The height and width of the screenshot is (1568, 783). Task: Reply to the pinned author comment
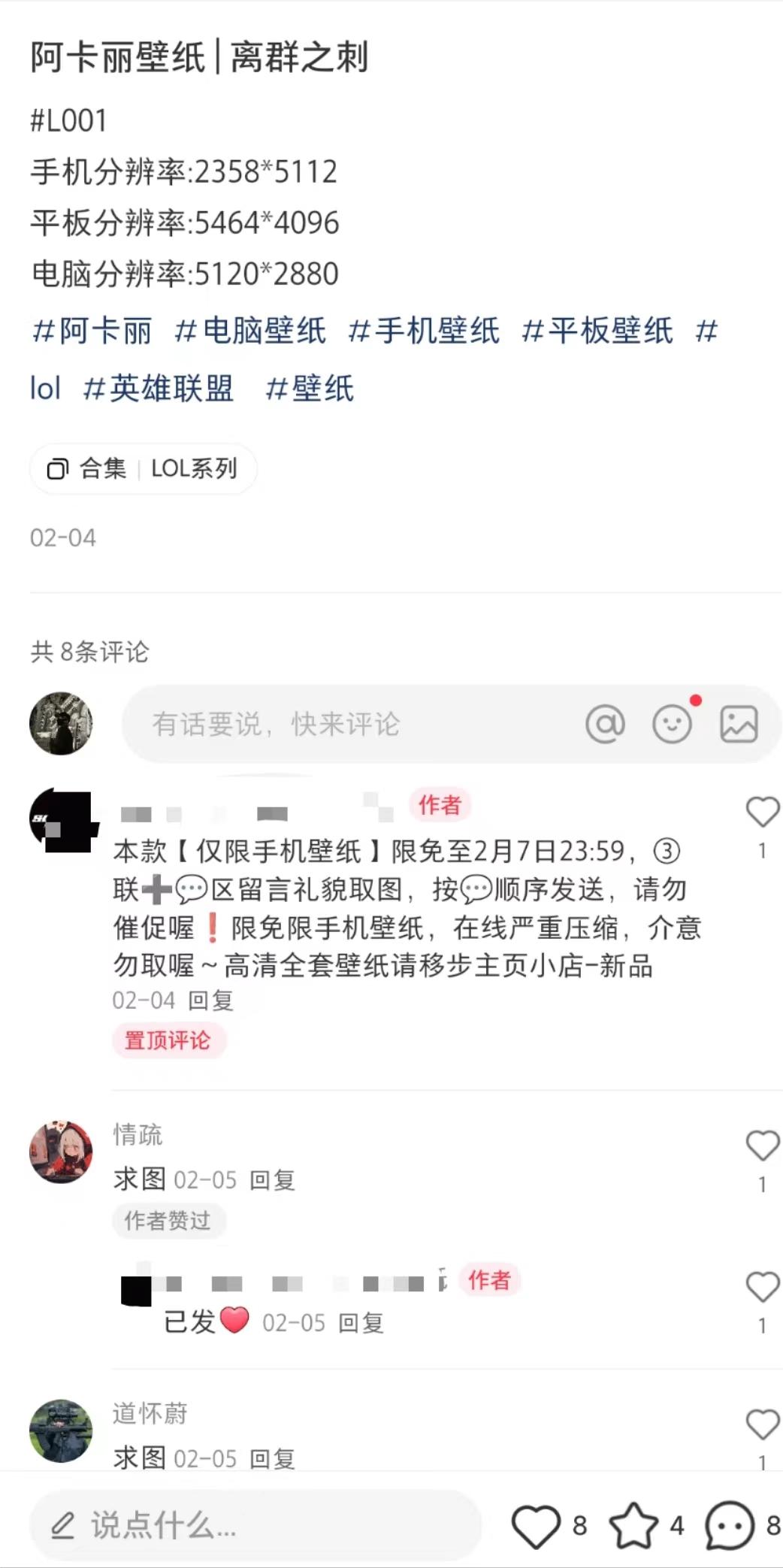(211, 1000)
